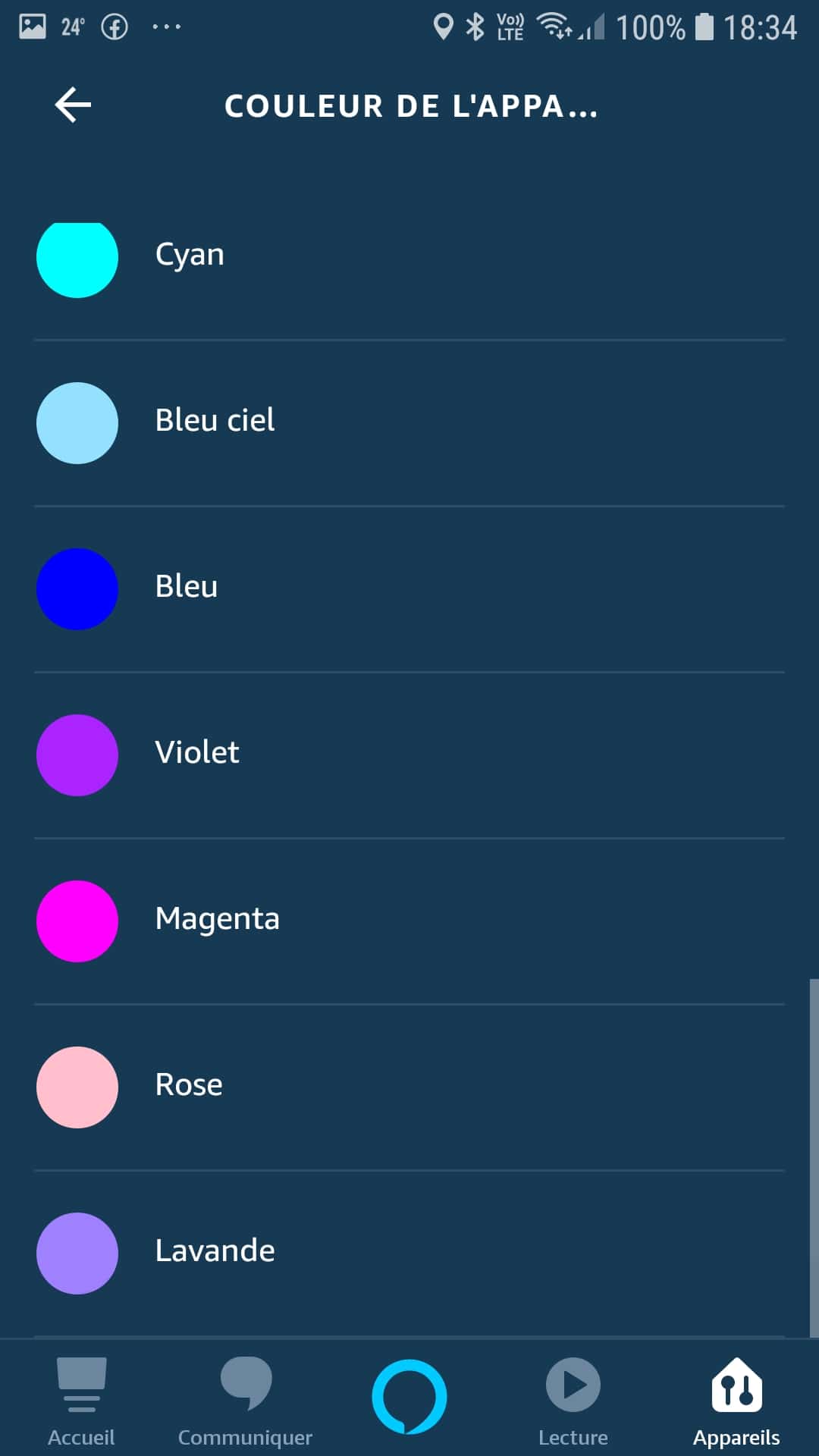Set the color to Violet
The width and height of the screenshot is (819, 1456).
coord(409,755)
